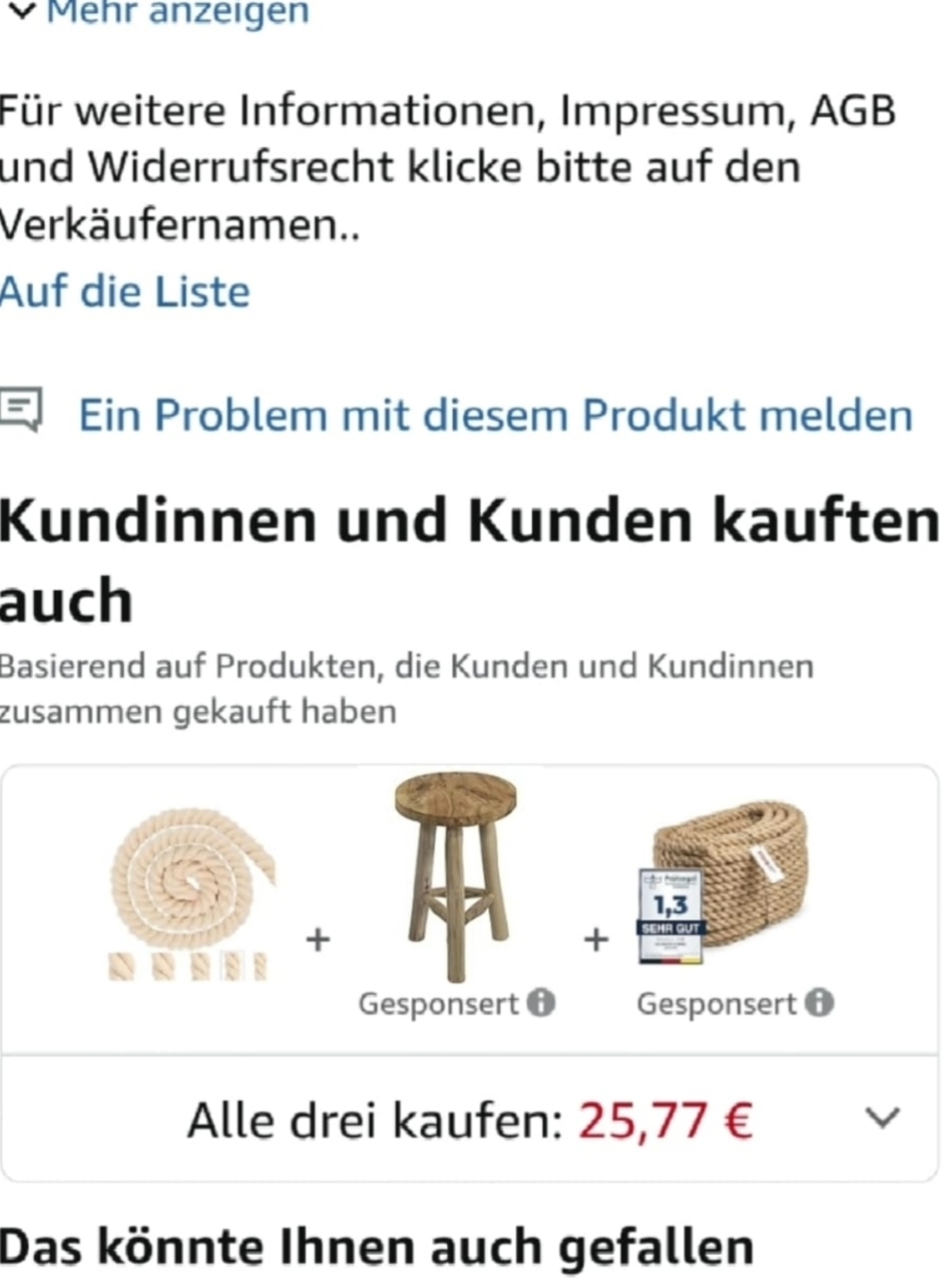Open Ein Problem mit diesem Produkt melden

click(x=495, y=414)
